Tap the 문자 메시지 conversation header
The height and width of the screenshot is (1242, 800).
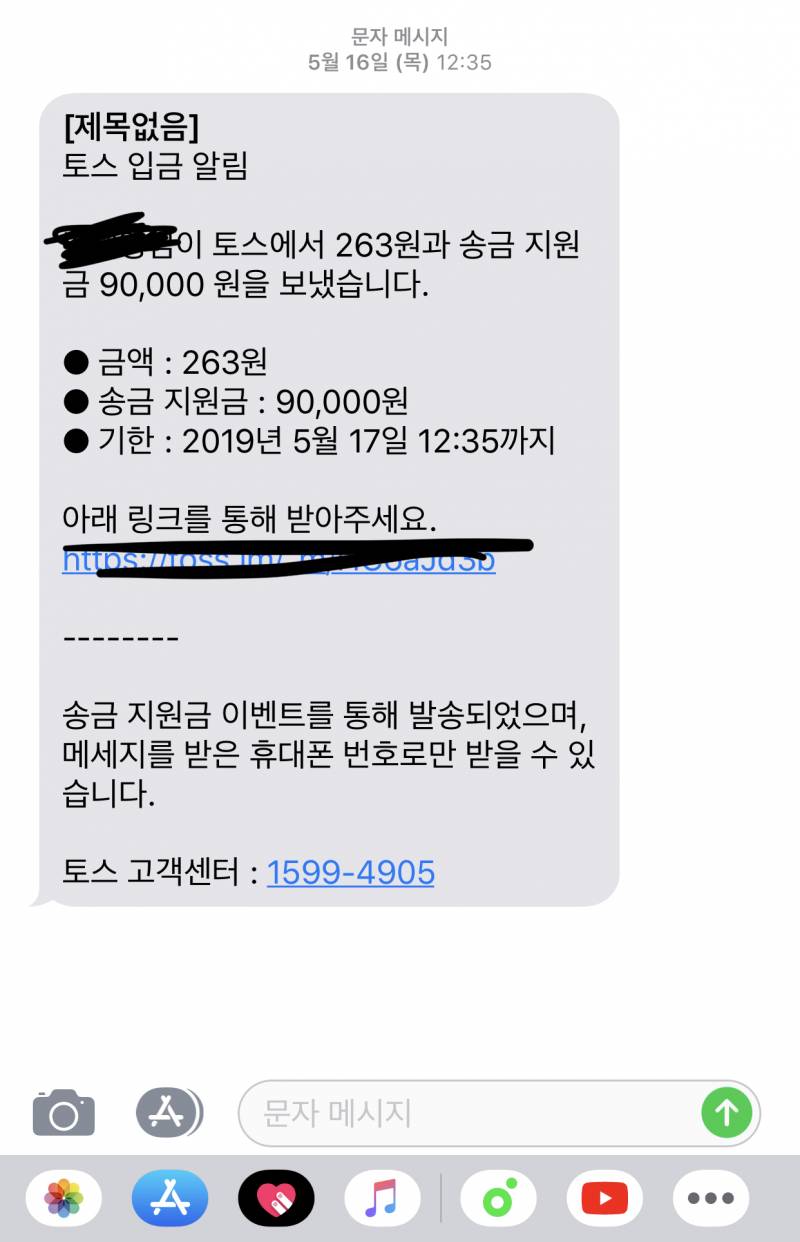(400, 37)
